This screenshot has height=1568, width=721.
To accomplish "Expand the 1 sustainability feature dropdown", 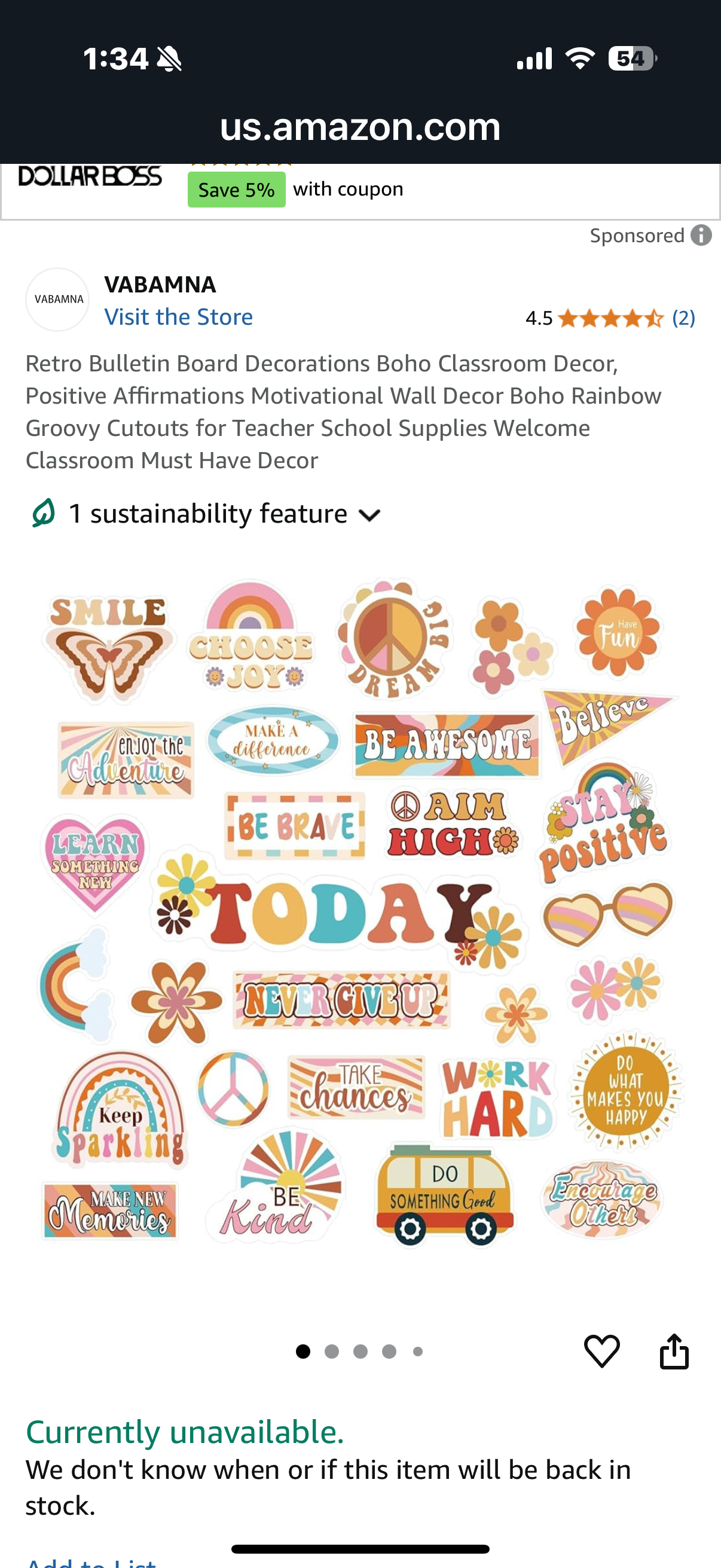I will coord(207,514).
